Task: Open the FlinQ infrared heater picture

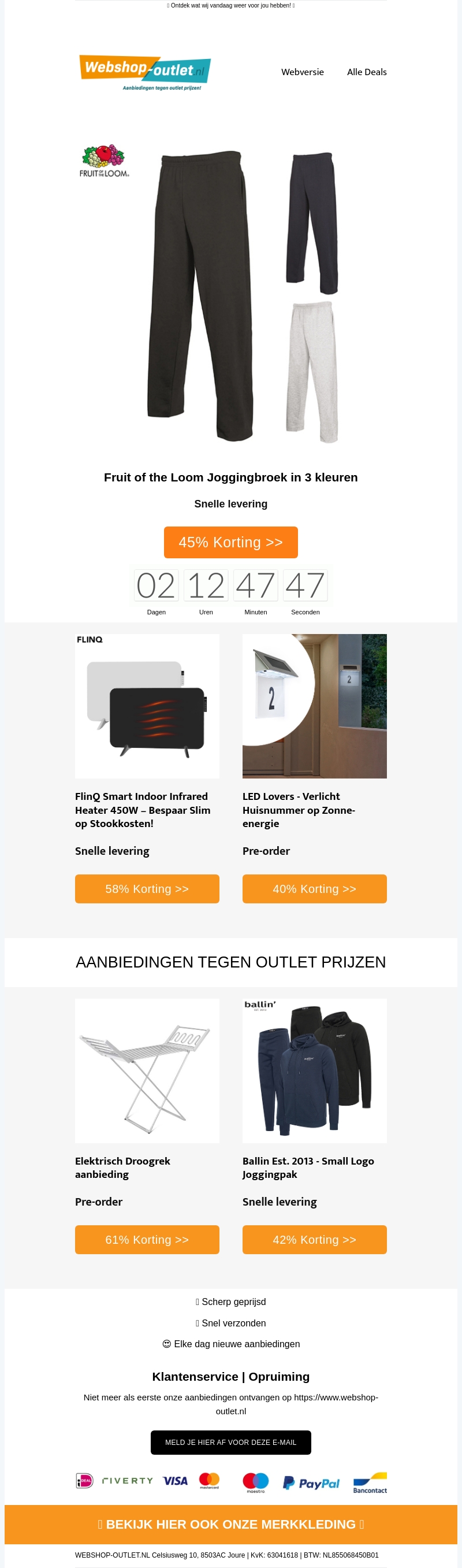Action: pyautogui.click(x=147, y=706)
